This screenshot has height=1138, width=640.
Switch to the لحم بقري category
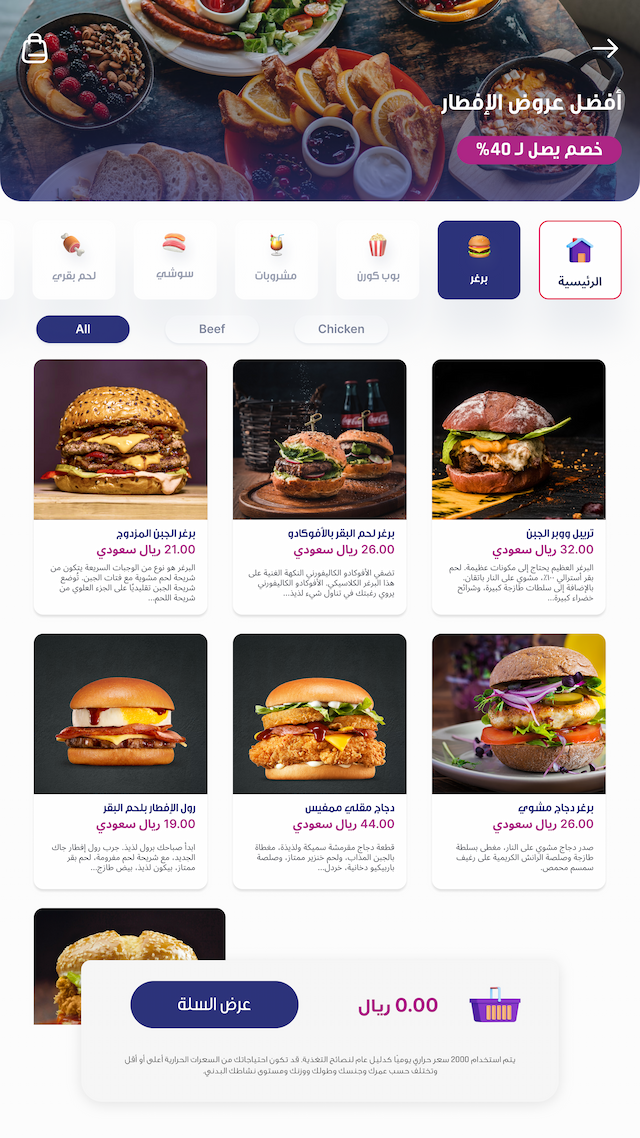click(74, 260)
